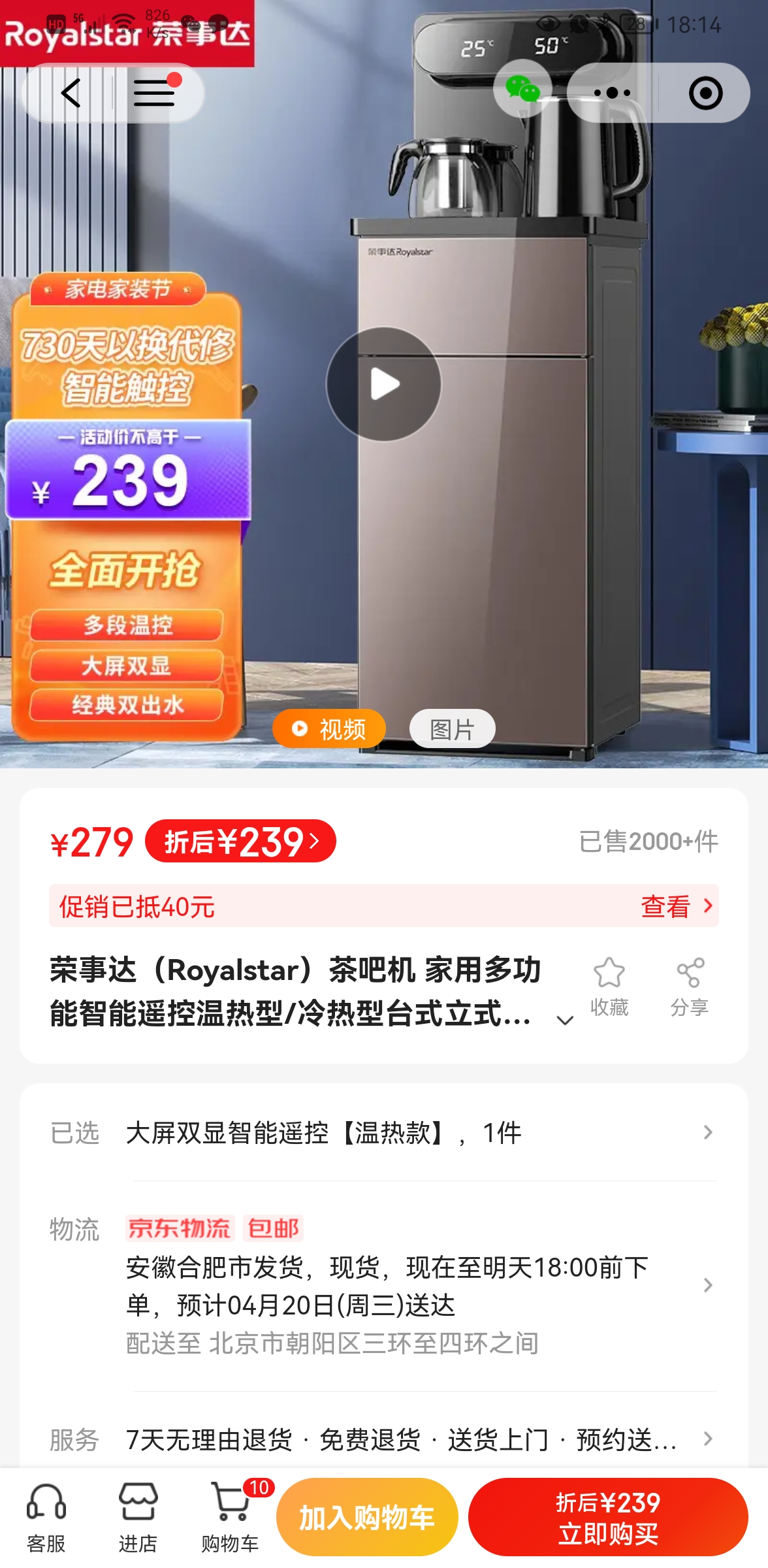768x1568 pixels.
Task: Add product to favorites via 收藏
Action: [609, 987]
